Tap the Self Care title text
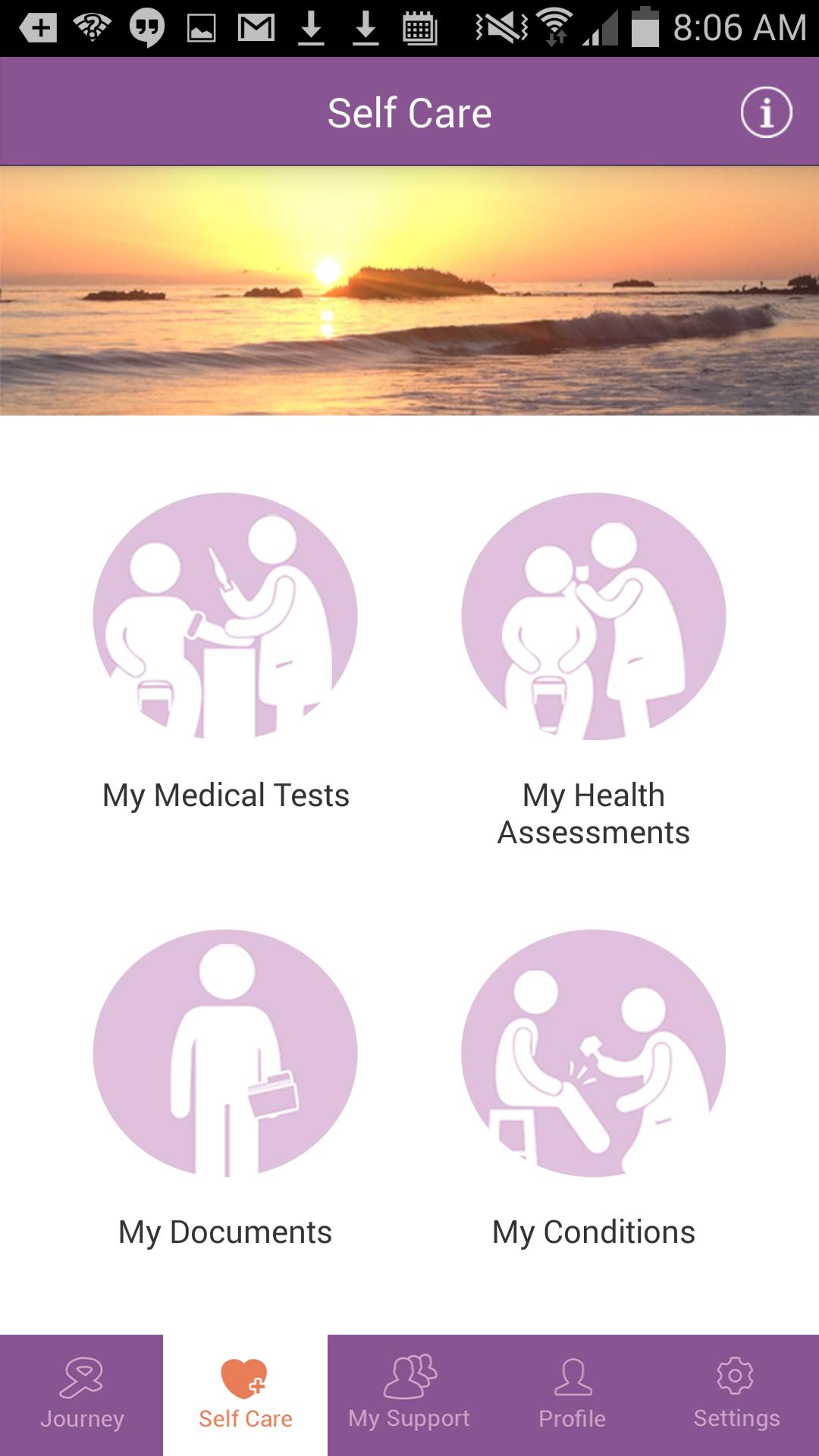This screenshot has width=819, height=1456. [409, 111]
